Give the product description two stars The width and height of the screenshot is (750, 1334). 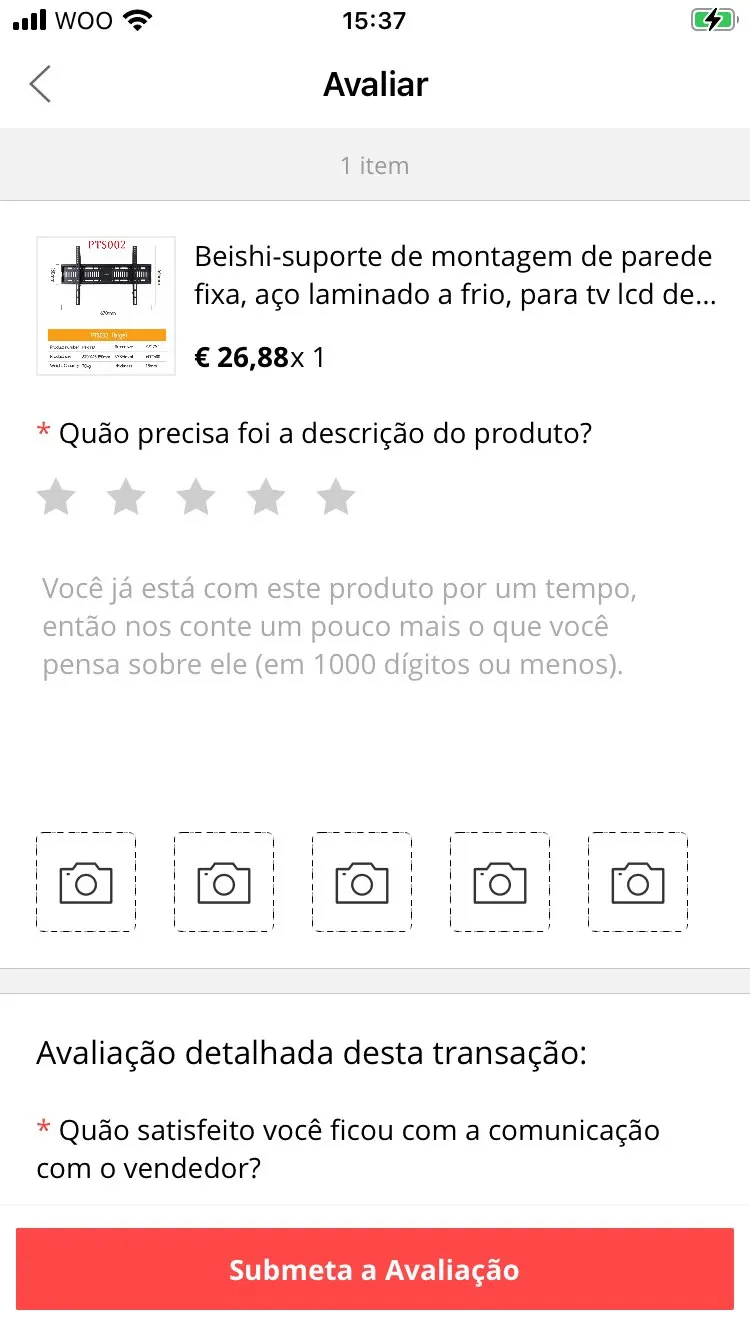(126, 496)
